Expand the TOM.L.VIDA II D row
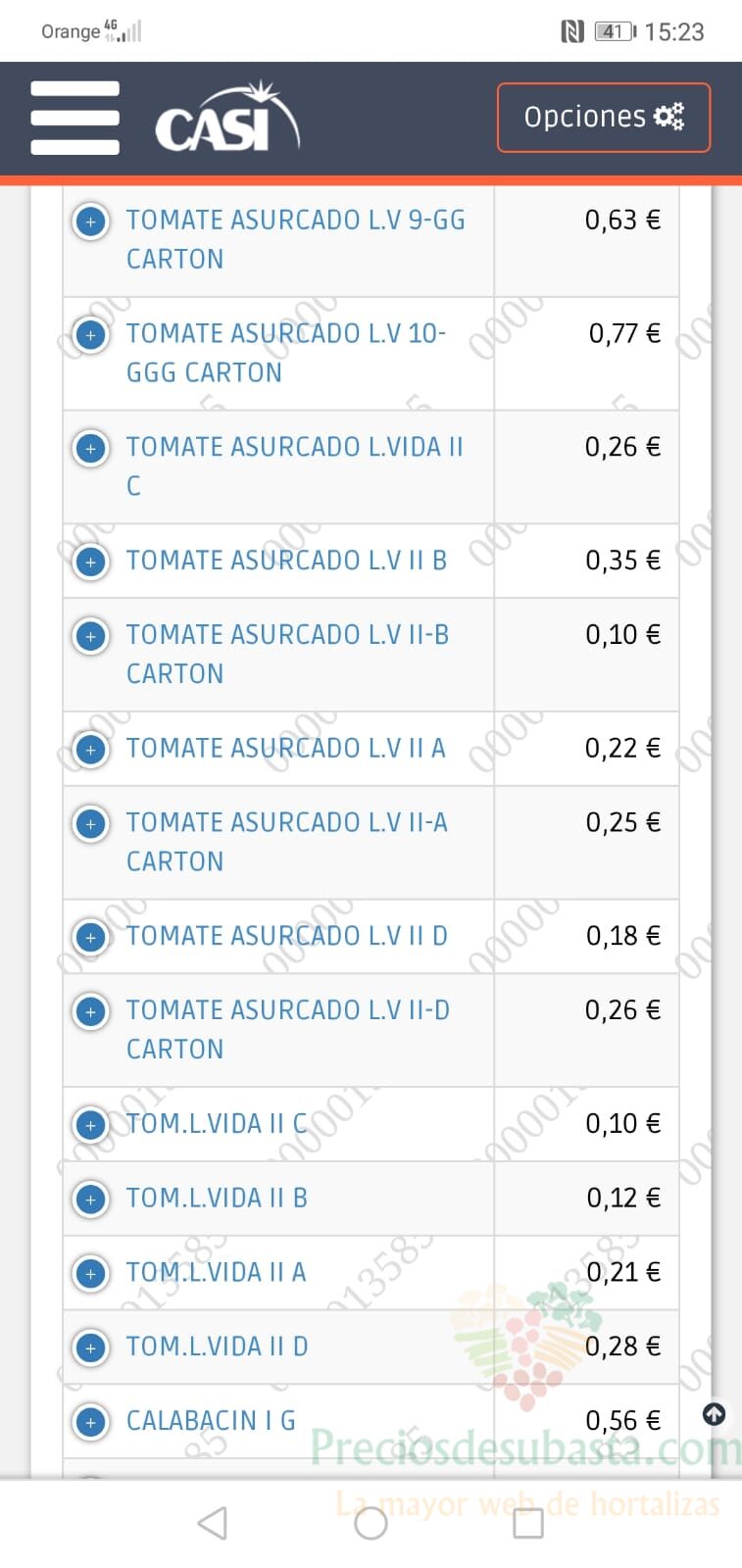Image resolution: width=742 pixels, height=1568 pixels. point(91,1348)
